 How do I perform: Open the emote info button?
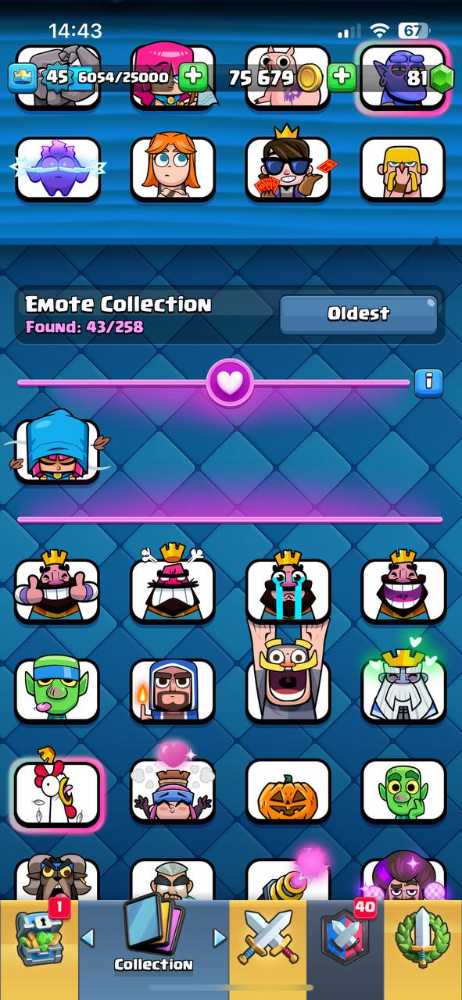(428, 383)
